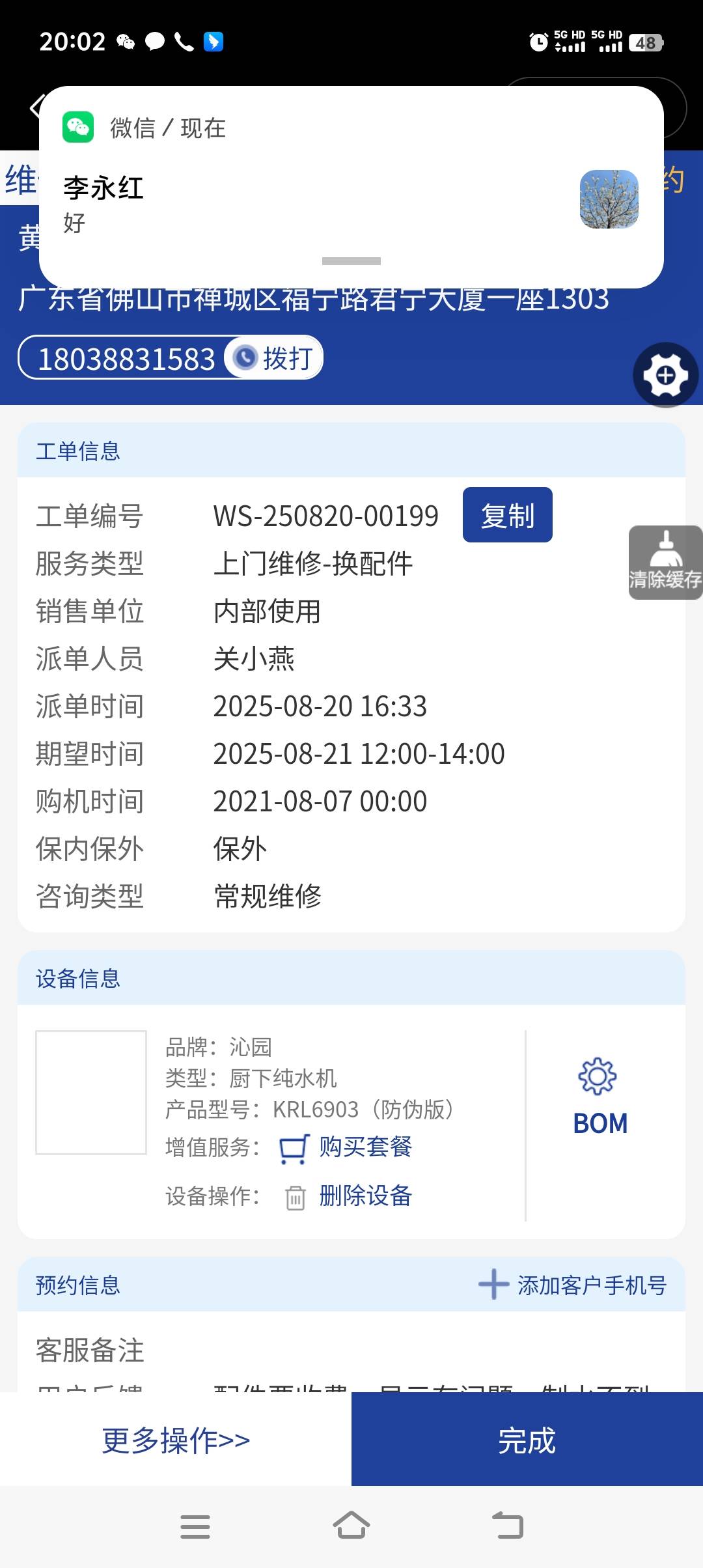Copy the work order number
Viewport: 703px width, 1568px height.
click(x=507, y=515)
